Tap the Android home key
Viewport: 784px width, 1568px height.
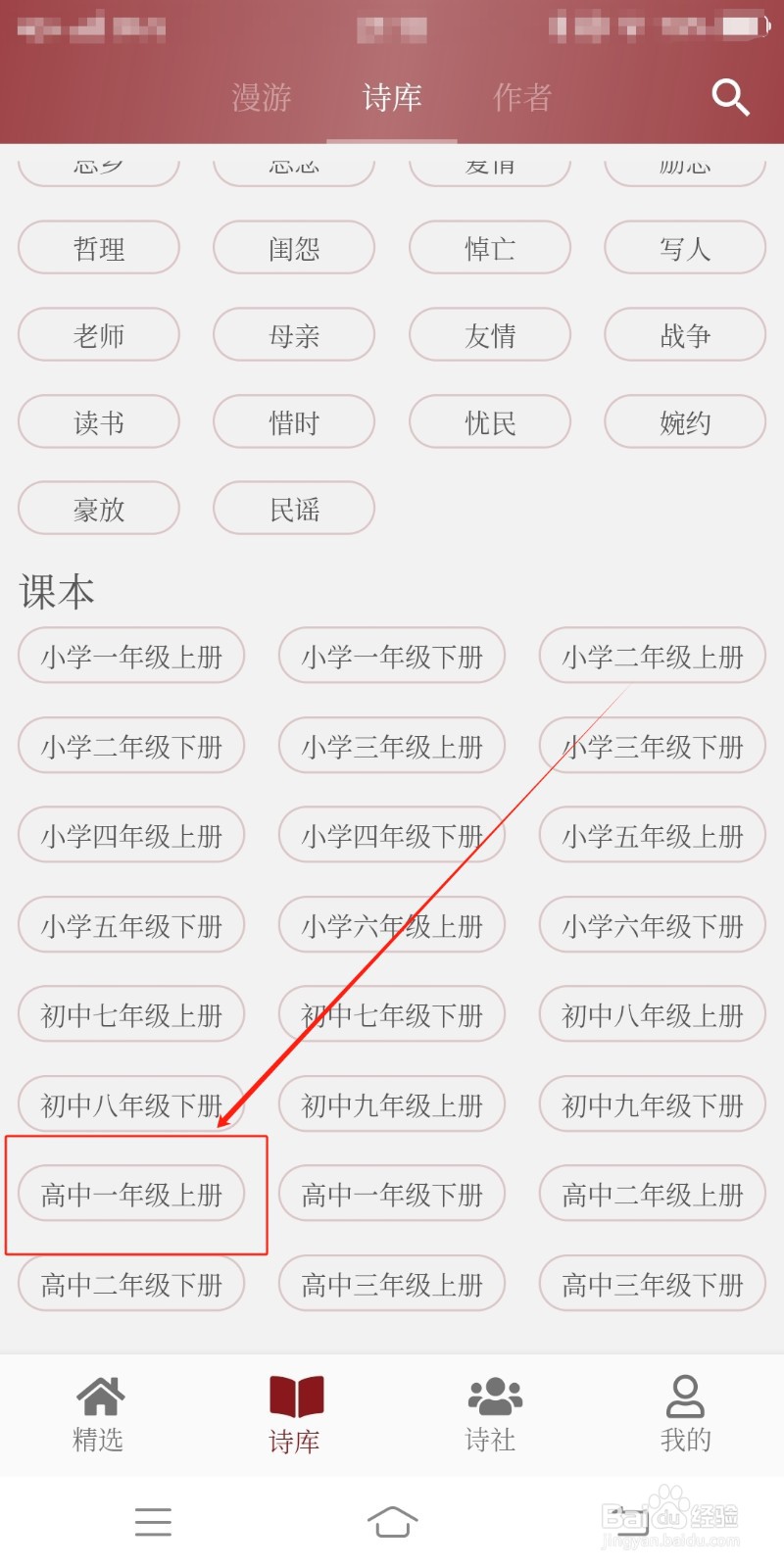(392, 1522)
